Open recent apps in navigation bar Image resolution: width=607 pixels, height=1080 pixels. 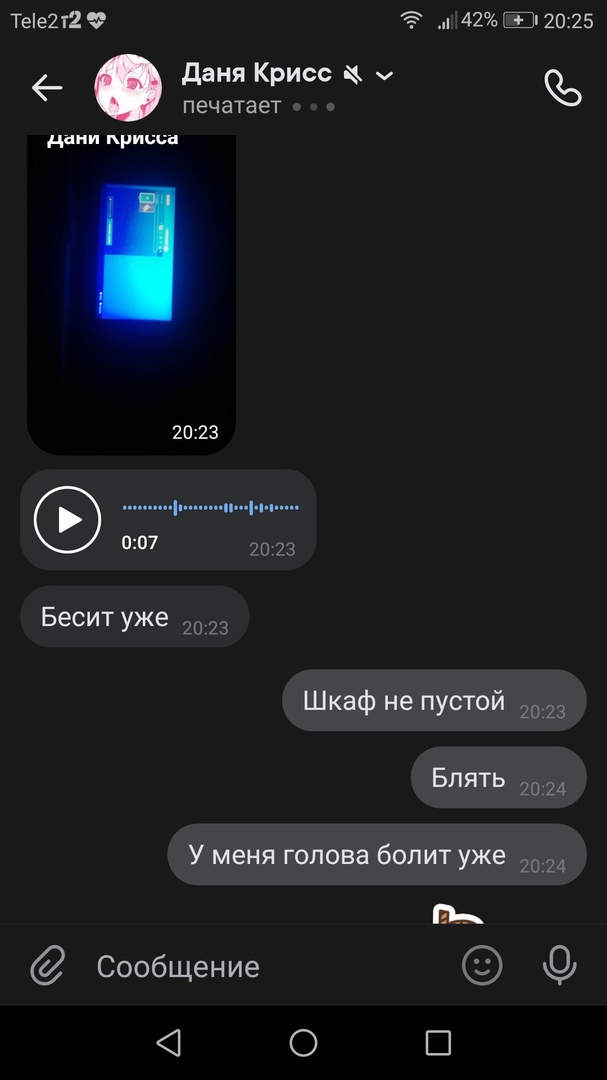coord(438,1043)
